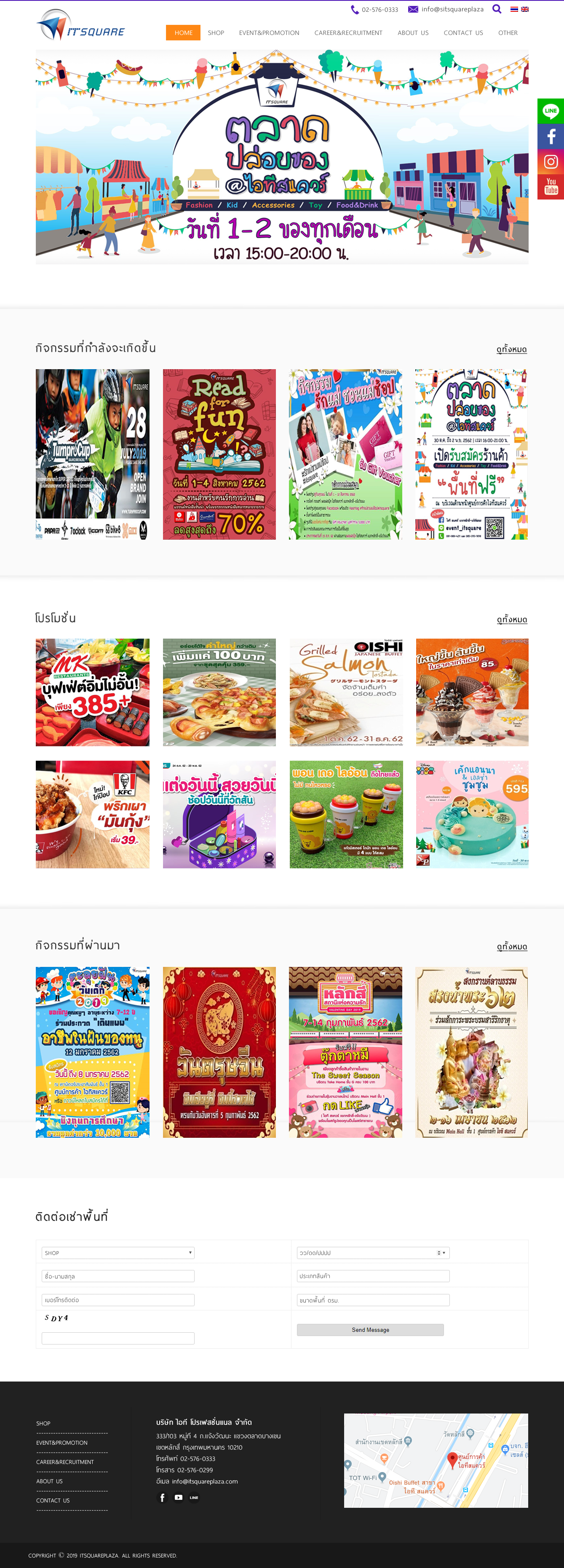
Task: Open the Instagram side button
Action: pos(550,162)
